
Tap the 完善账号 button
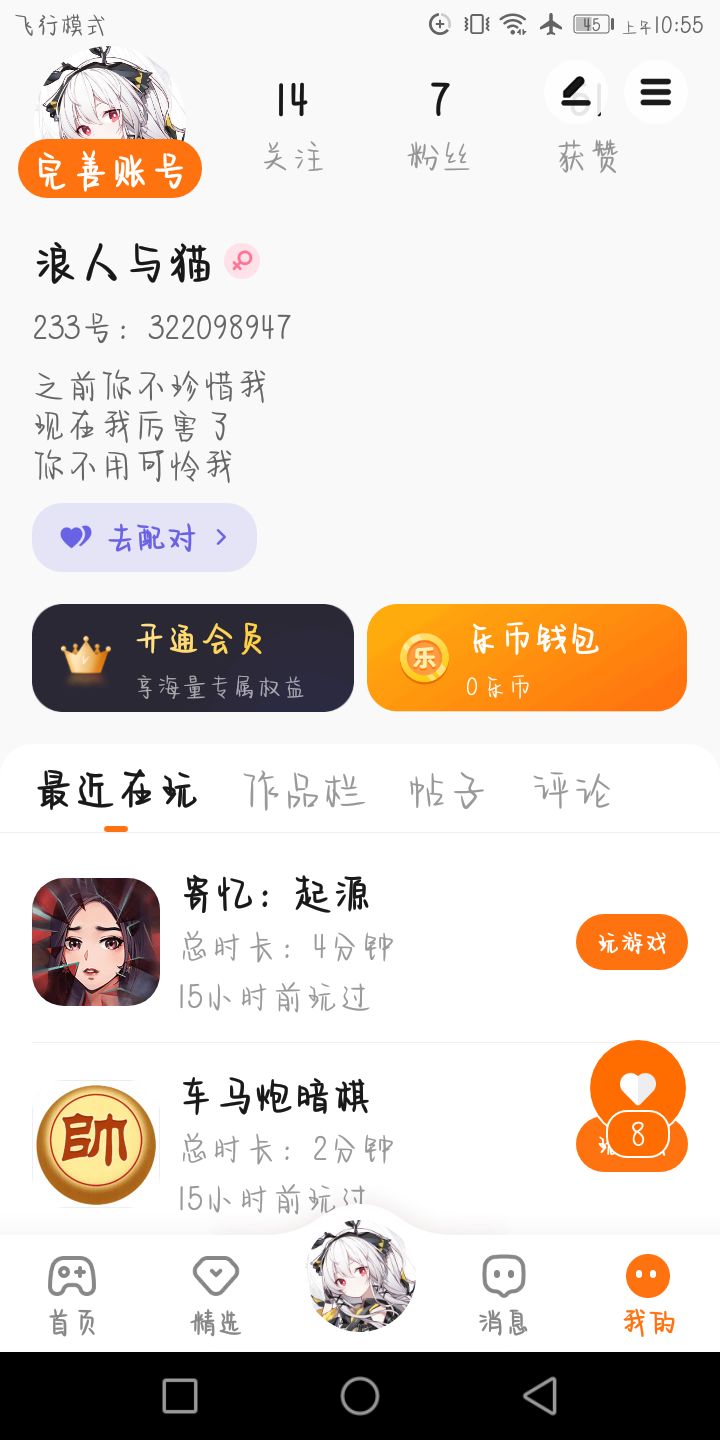[x=110, y=170]
